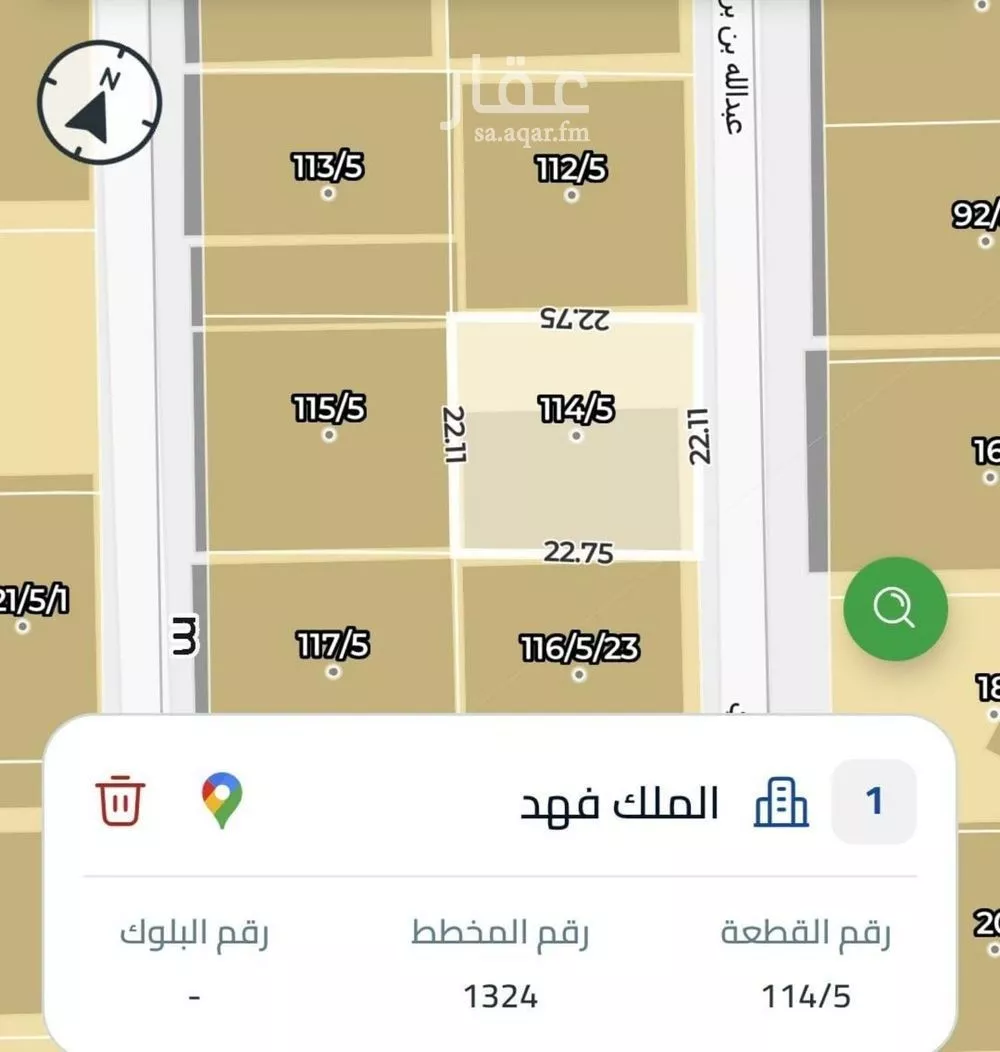Screen dimensions: 1000x1052
Task: Click the blue building icon next to 1
Action: [780, 800]
